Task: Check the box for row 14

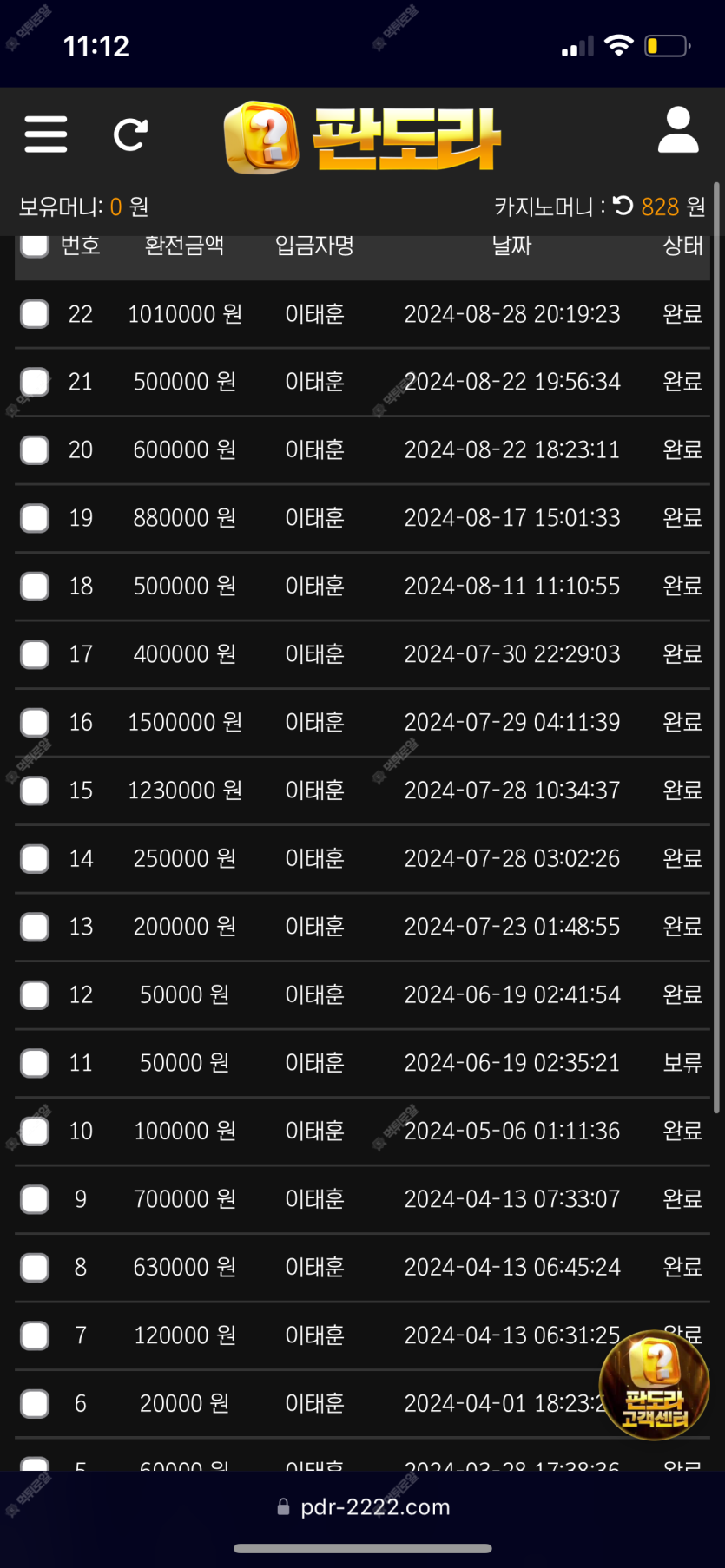Action: [35, 858]
